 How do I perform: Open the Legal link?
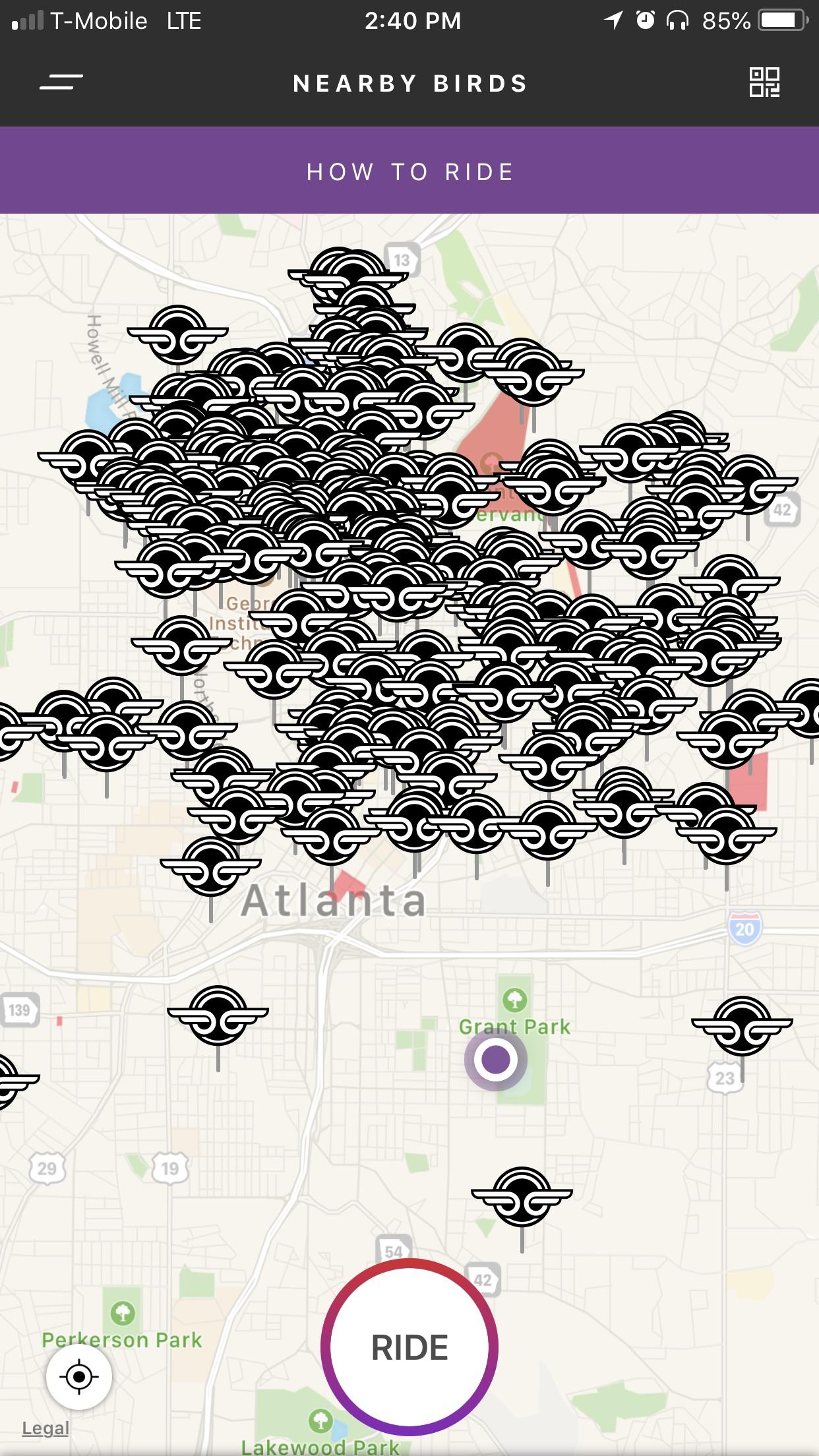tap(45, 1428)
